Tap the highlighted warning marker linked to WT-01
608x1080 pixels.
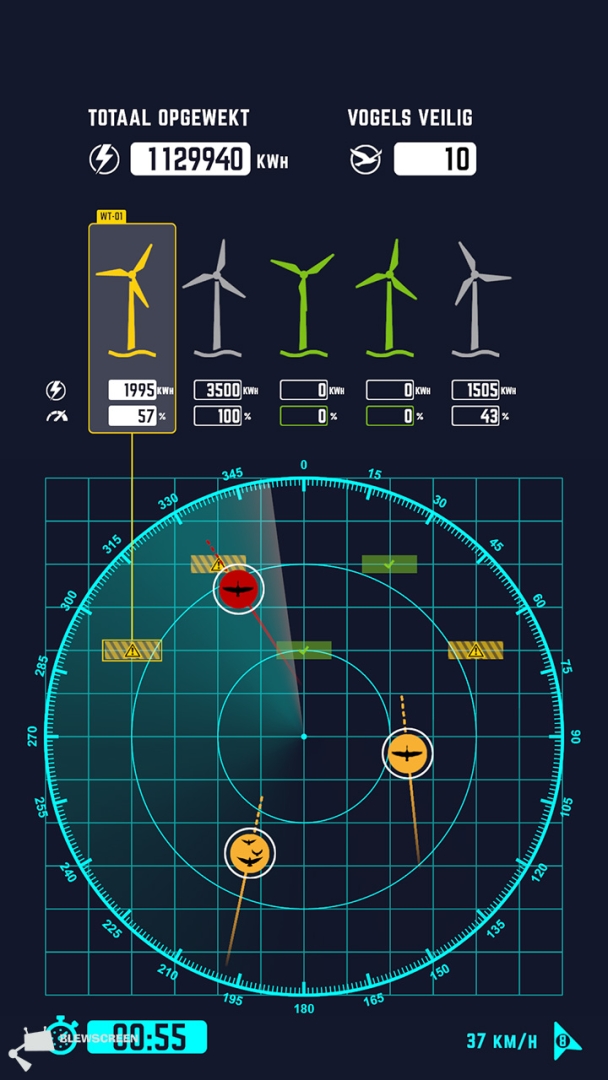coord(132,650)
